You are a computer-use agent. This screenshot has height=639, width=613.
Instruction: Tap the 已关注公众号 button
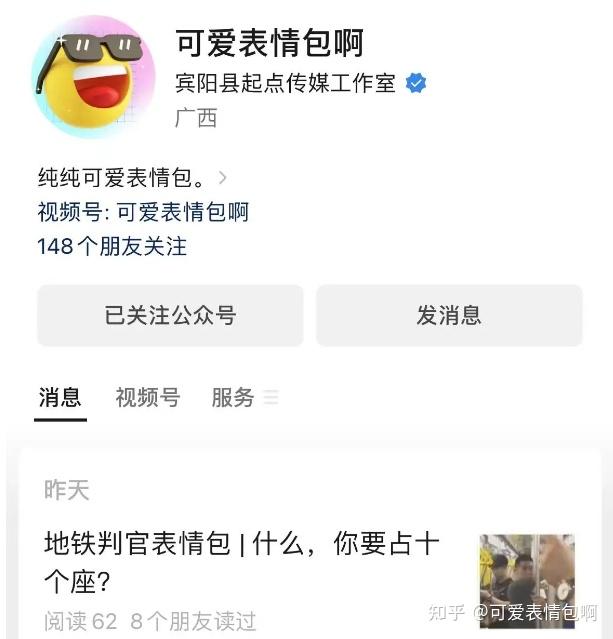tap(170, 316)
